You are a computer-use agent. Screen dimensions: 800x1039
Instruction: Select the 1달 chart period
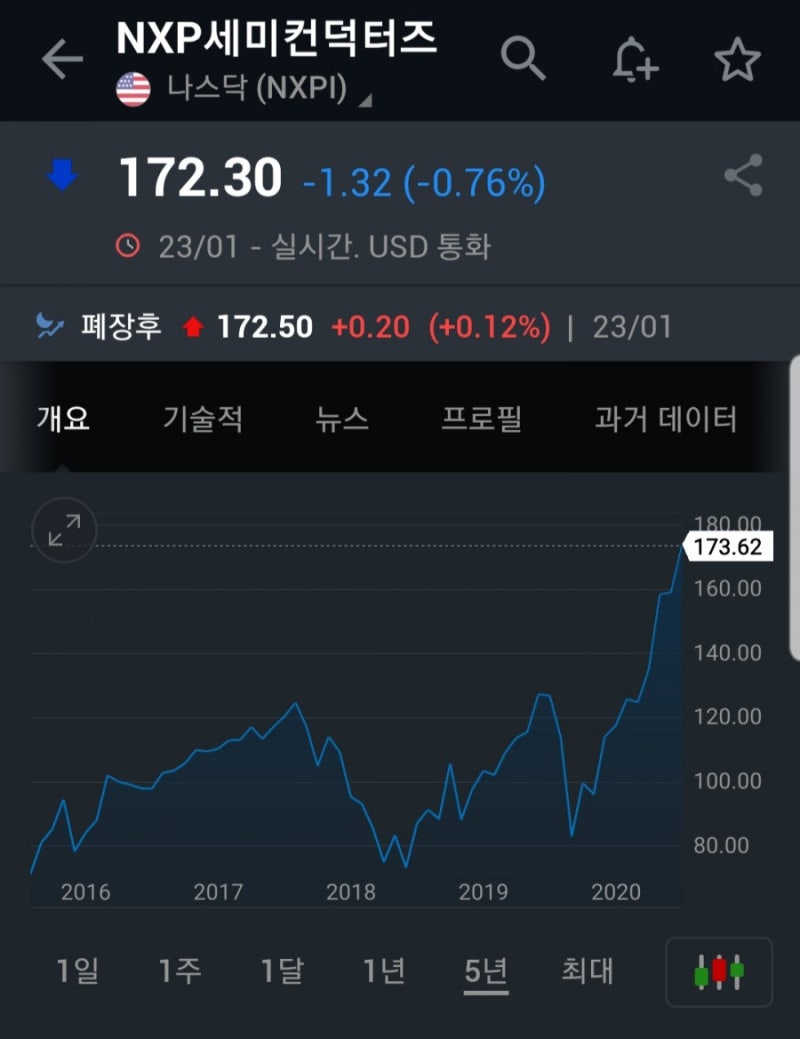point(283,971)
